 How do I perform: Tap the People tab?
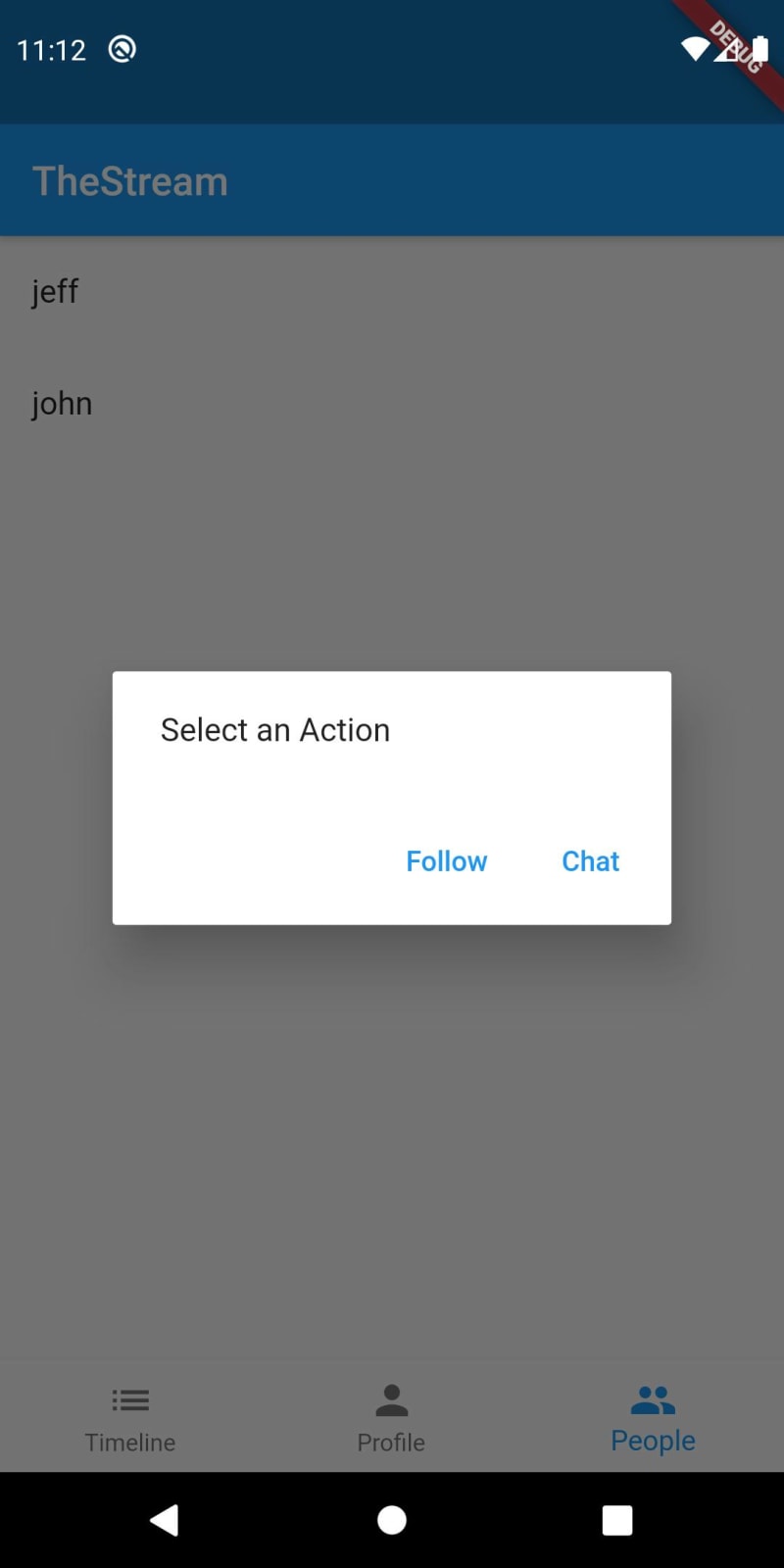653,1418
